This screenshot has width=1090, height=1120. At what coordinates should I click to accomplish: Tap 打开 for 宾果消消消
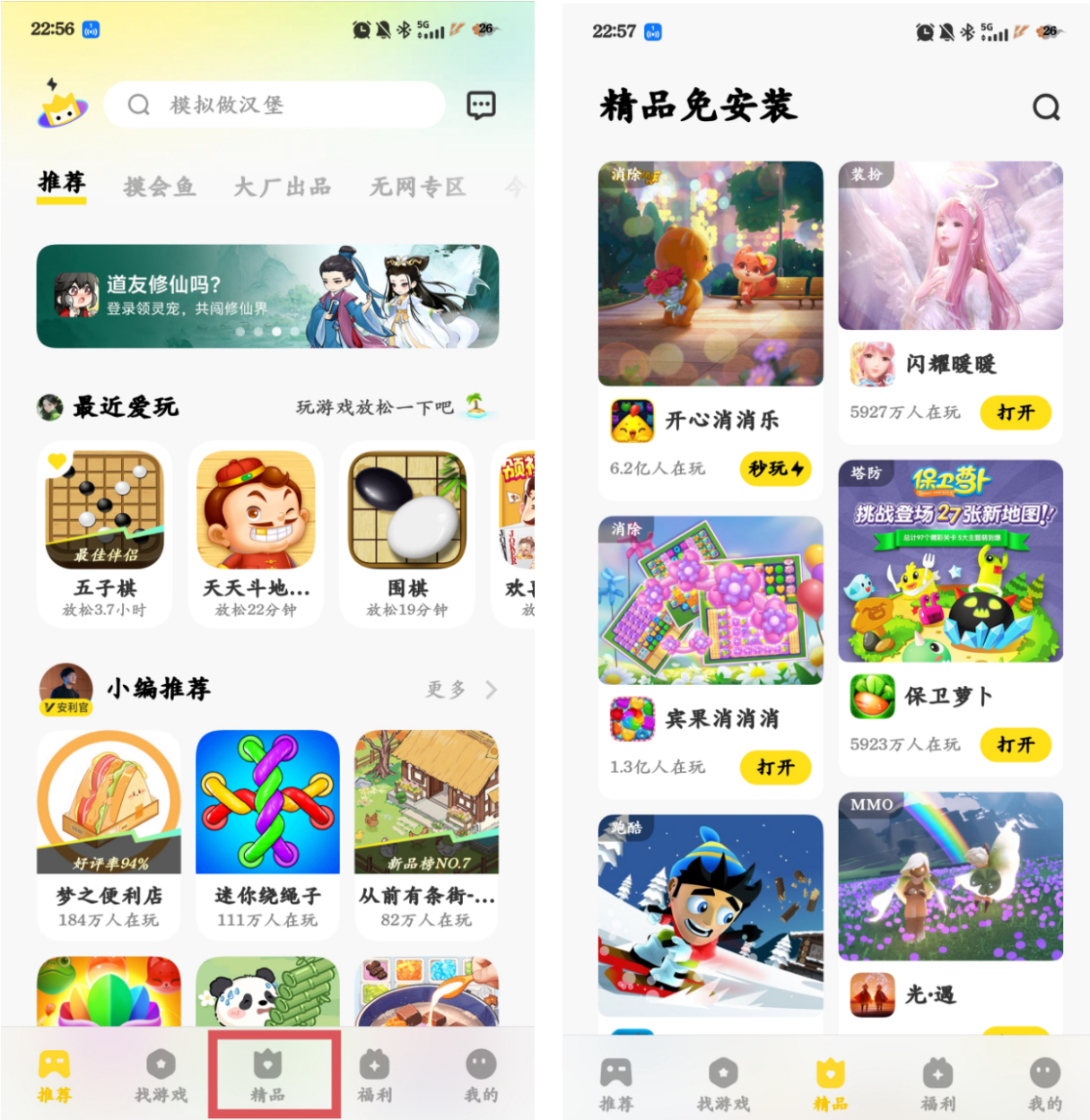pyautogui.click(x=775, y=767)
